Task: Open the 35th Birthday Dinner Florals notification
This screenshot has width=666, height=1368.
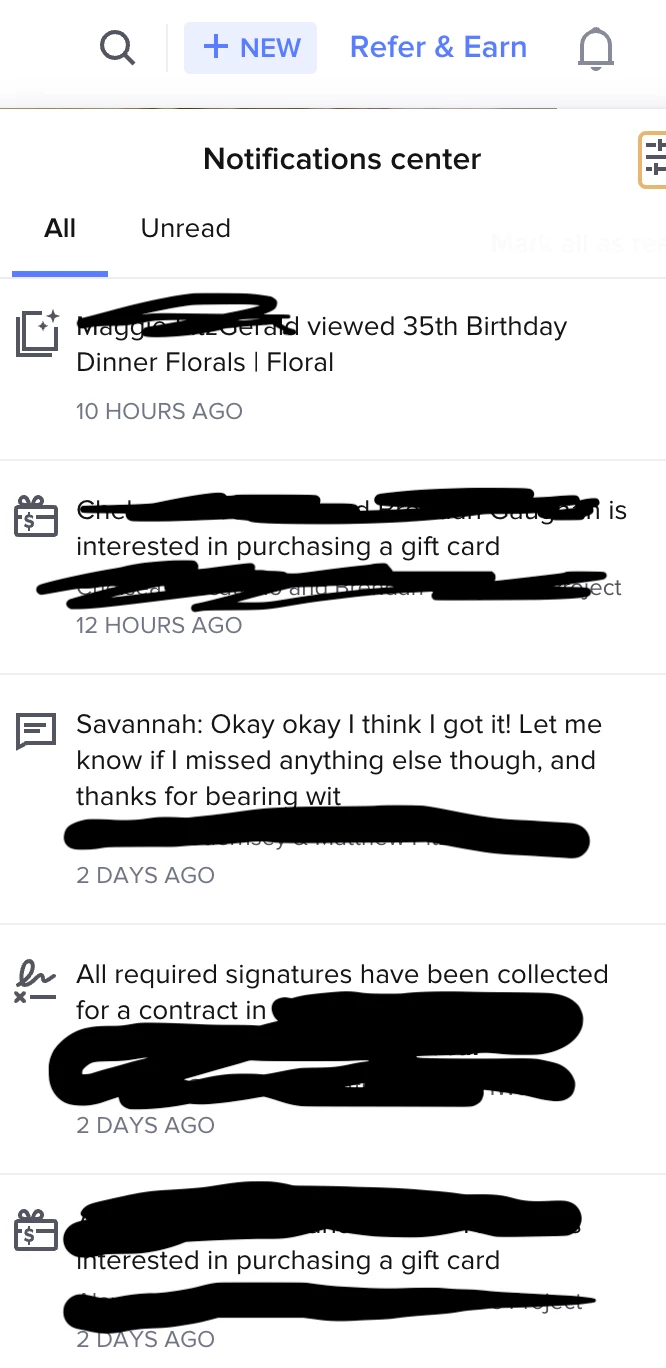Action: [320, 362]
